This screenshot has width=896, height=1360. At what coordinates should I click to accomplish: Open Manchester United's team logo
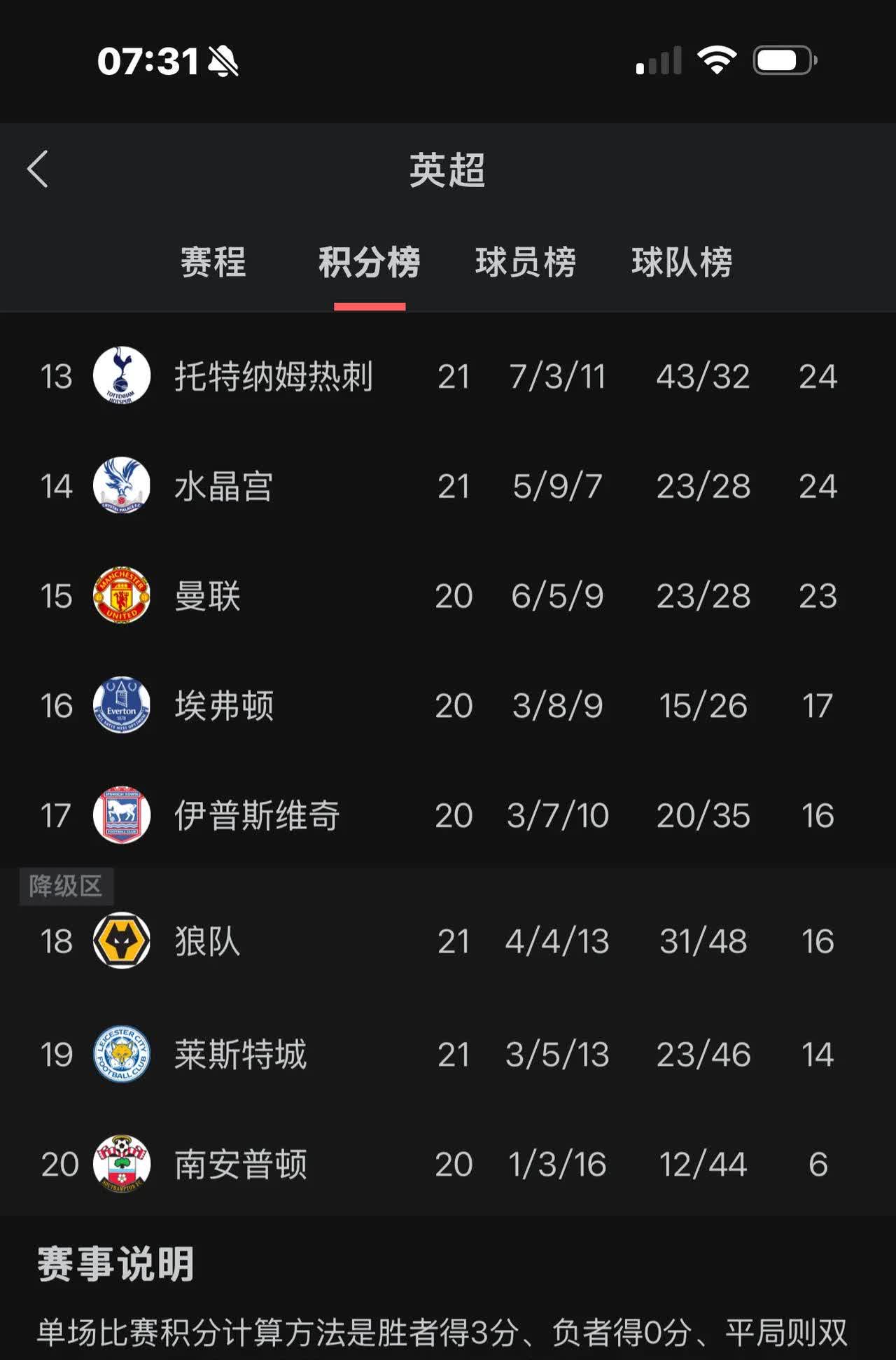pyautogui.click(x=121, y=596)
